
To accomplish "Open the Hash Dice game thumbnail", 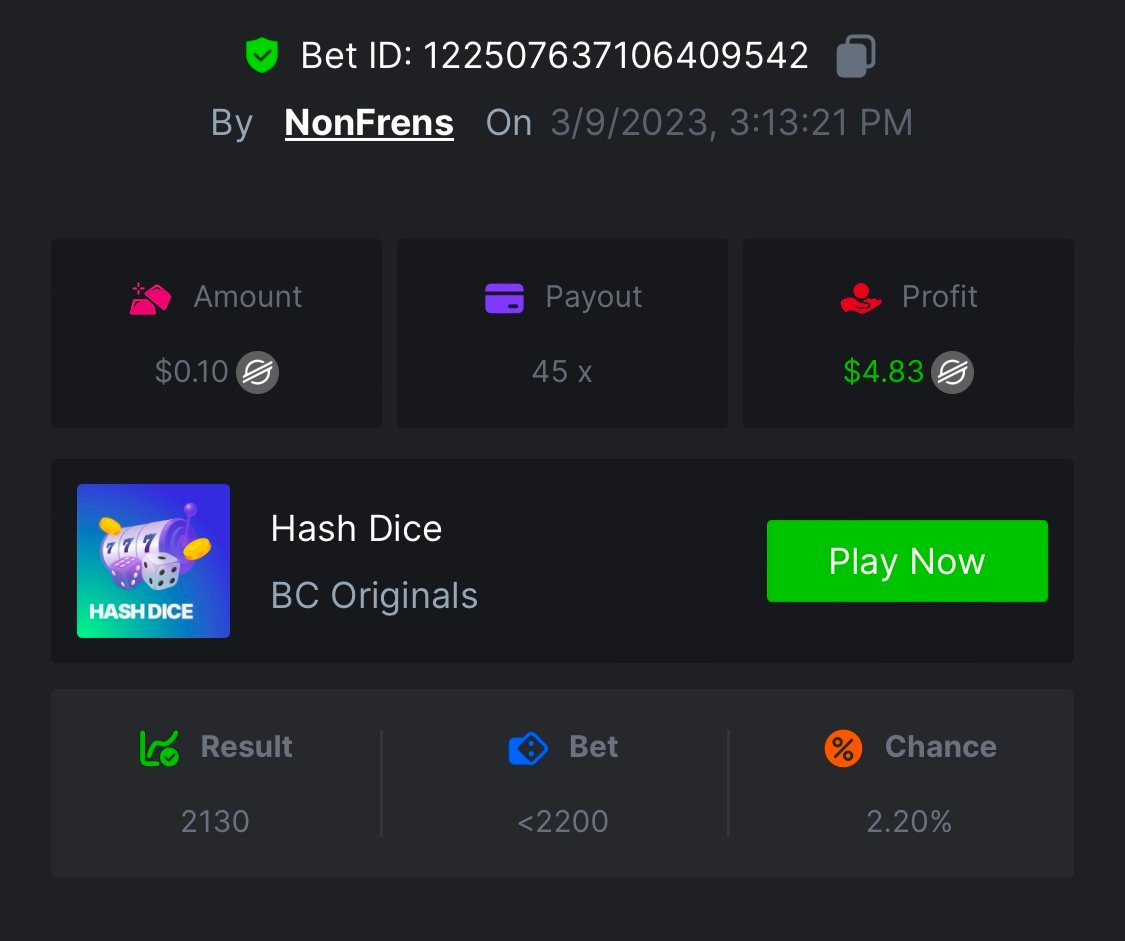I will (153, 561).
